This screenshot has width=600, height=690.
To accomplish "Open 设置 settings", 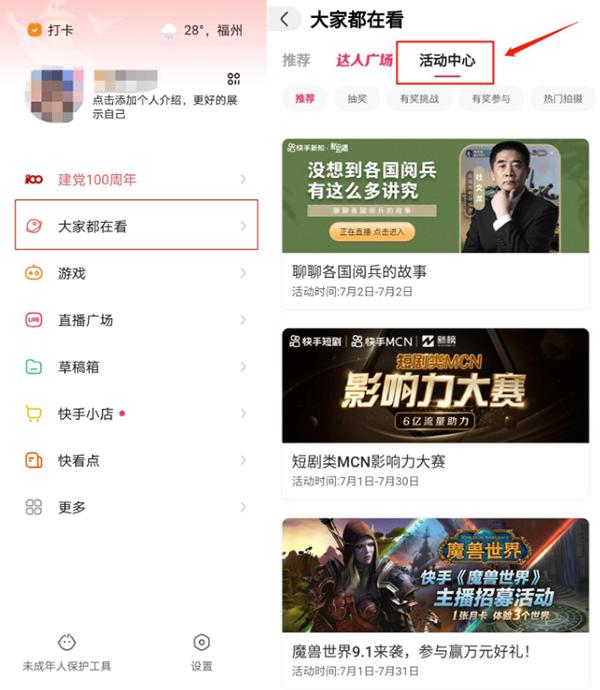I will [x=201, y=653].
